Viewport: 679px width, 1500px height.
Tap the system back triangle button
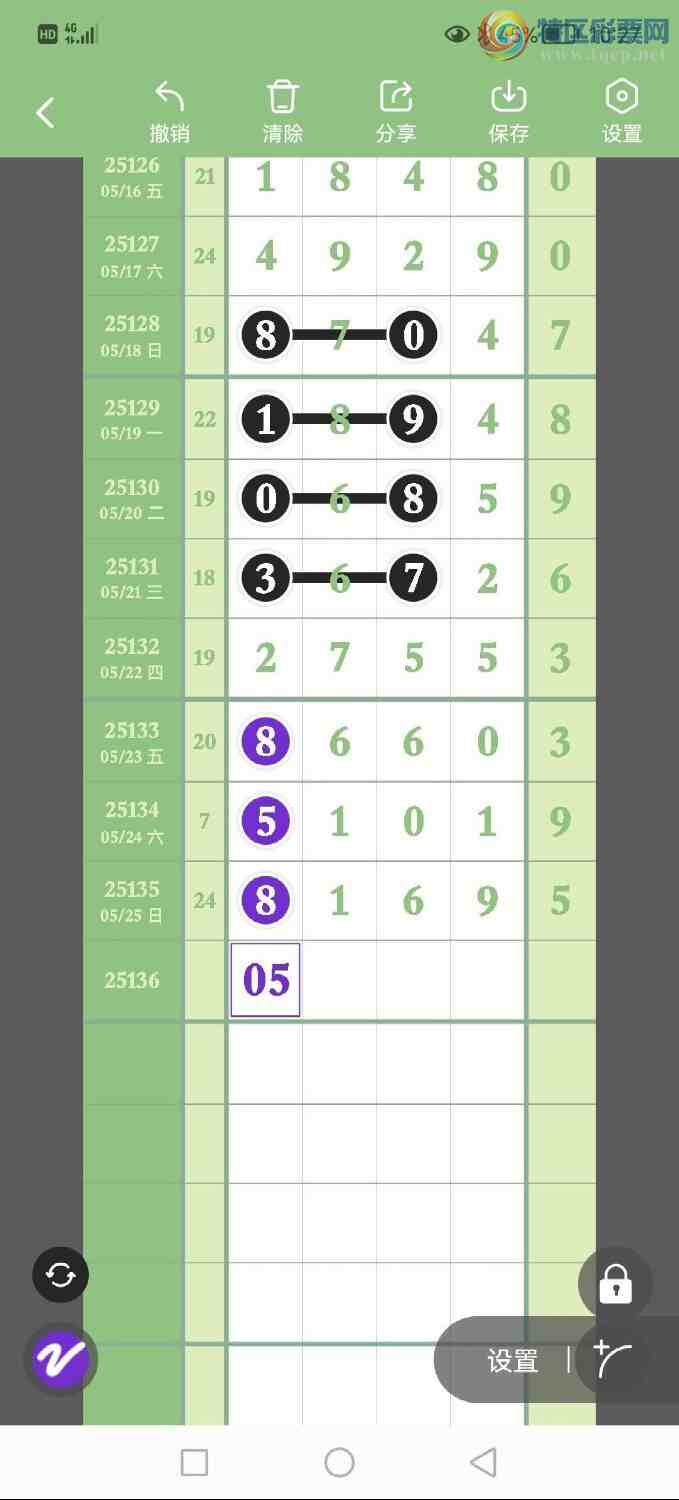coord(483,1463)
